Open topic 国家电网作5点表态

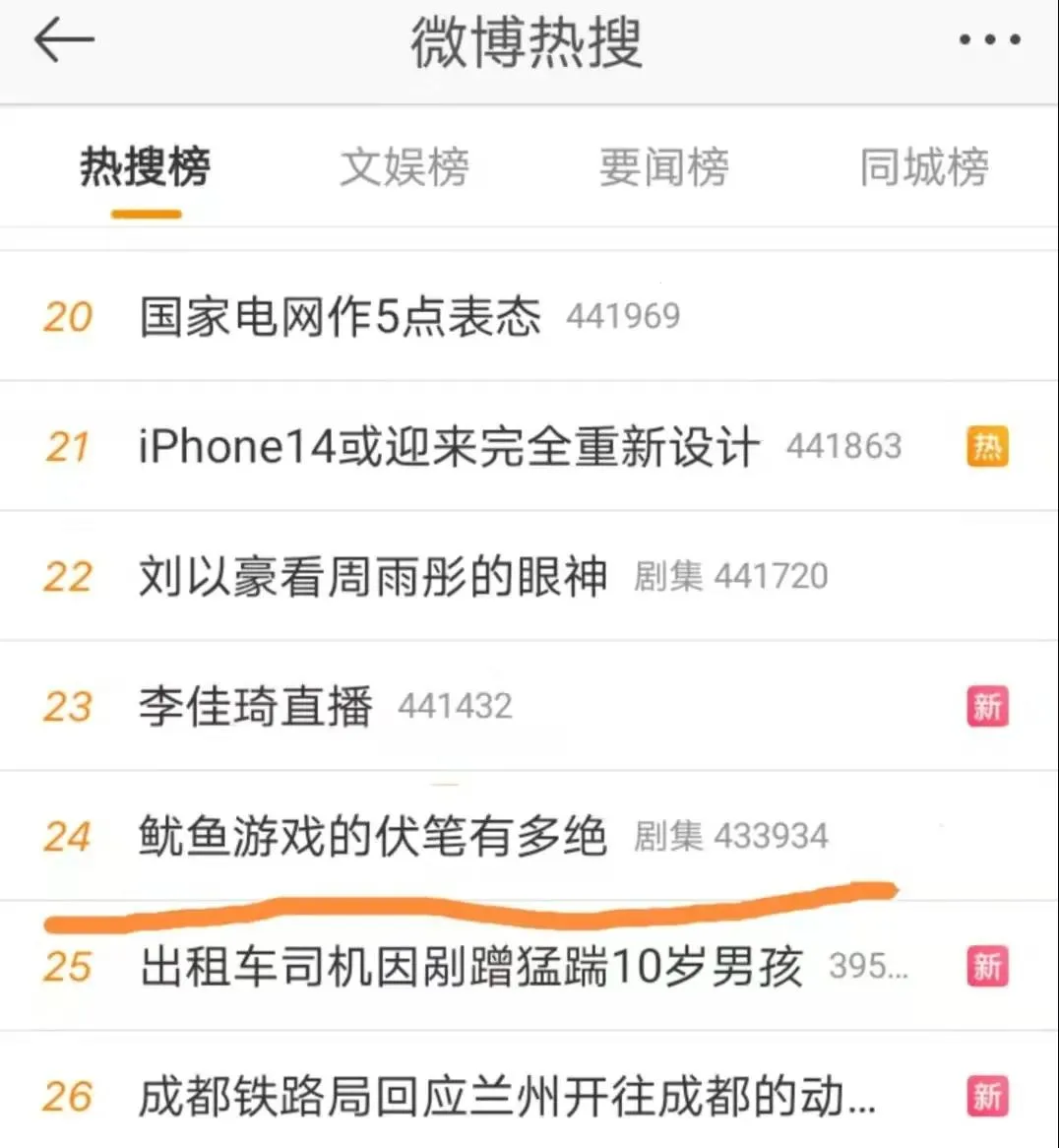pyautogui.click(x=341, y=316)
